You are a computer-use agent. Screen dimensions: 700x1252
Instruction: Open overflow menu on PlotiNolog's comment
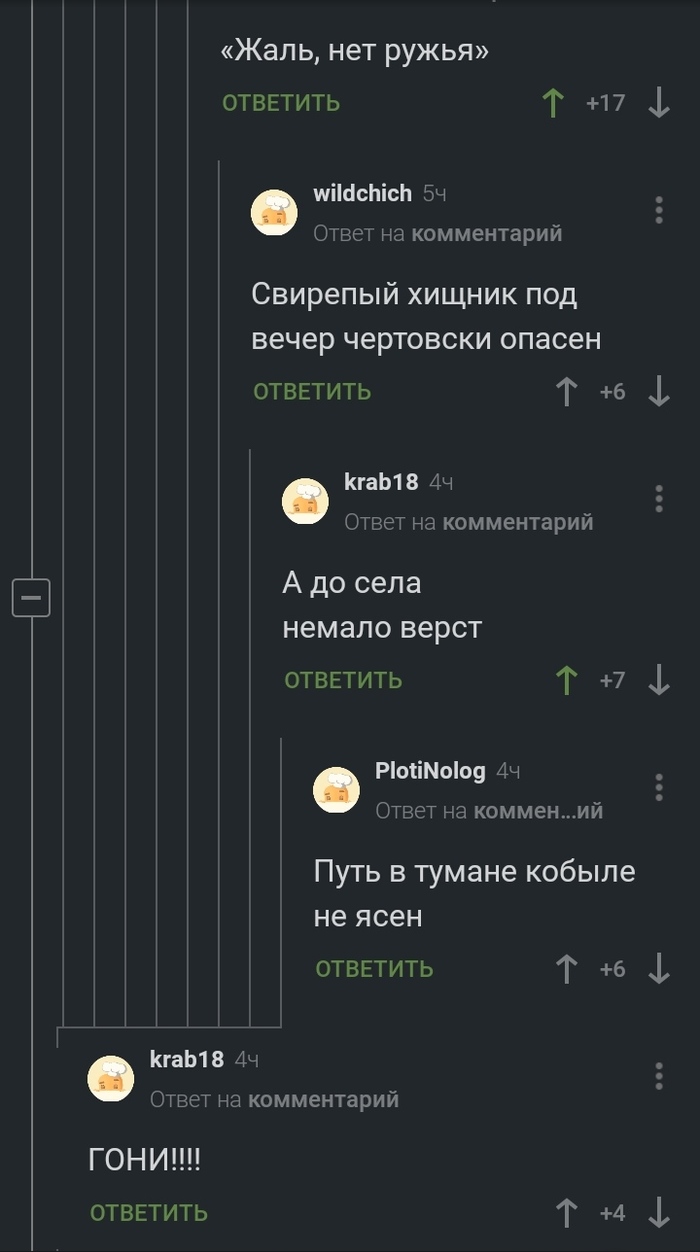coord(659,787)
